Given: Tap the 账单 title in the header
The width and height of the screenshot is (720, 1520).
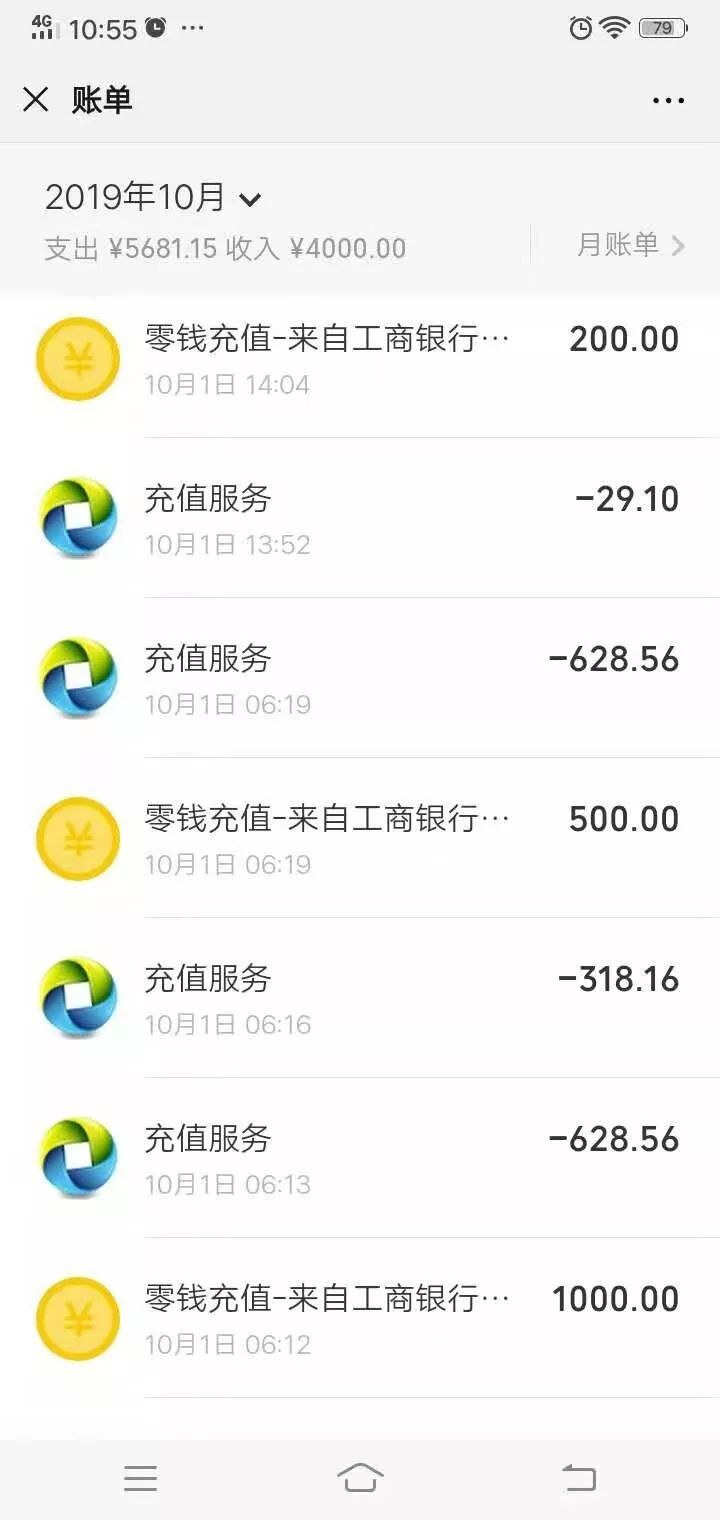Looking at the screenshot, I should [99, 100].
